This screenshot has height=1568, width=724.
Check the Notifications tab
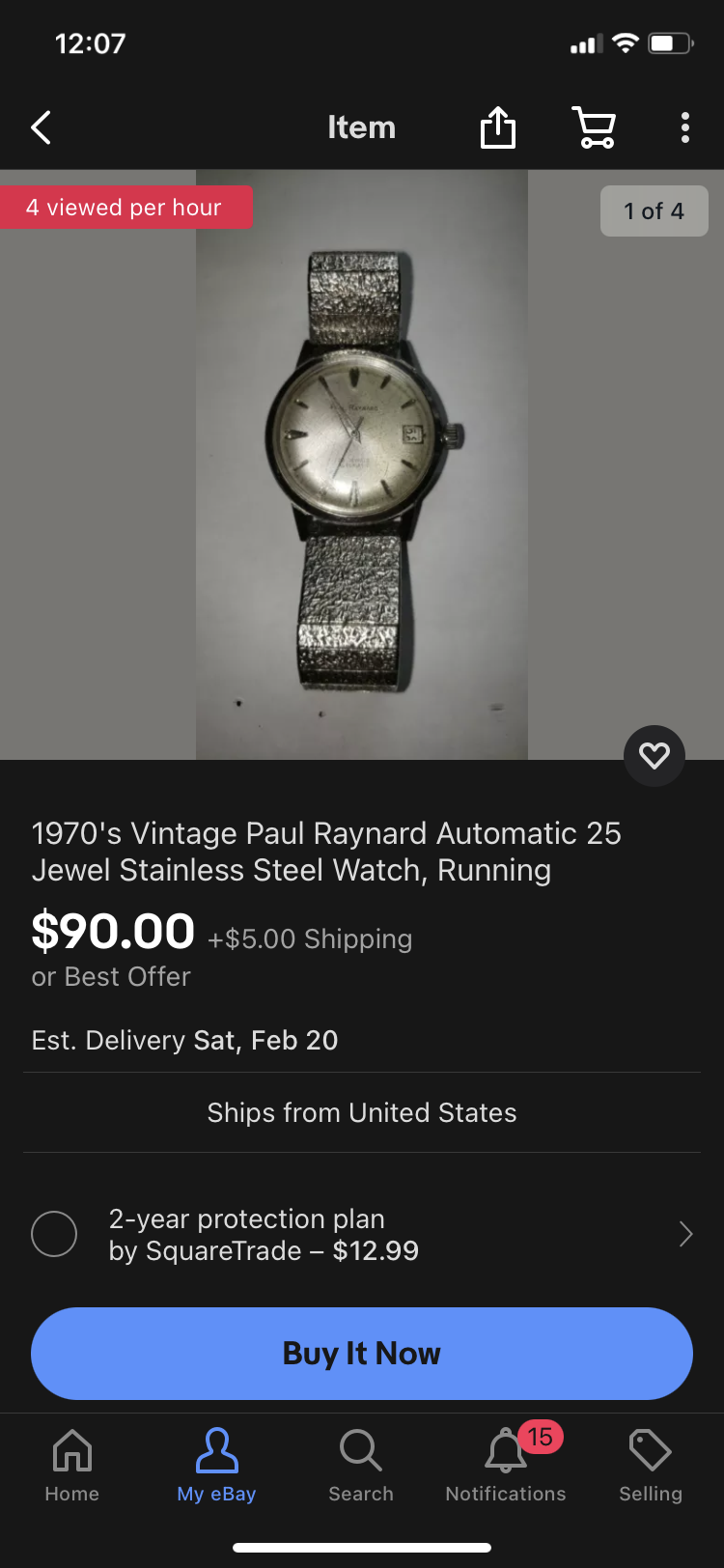(506, 1466)
